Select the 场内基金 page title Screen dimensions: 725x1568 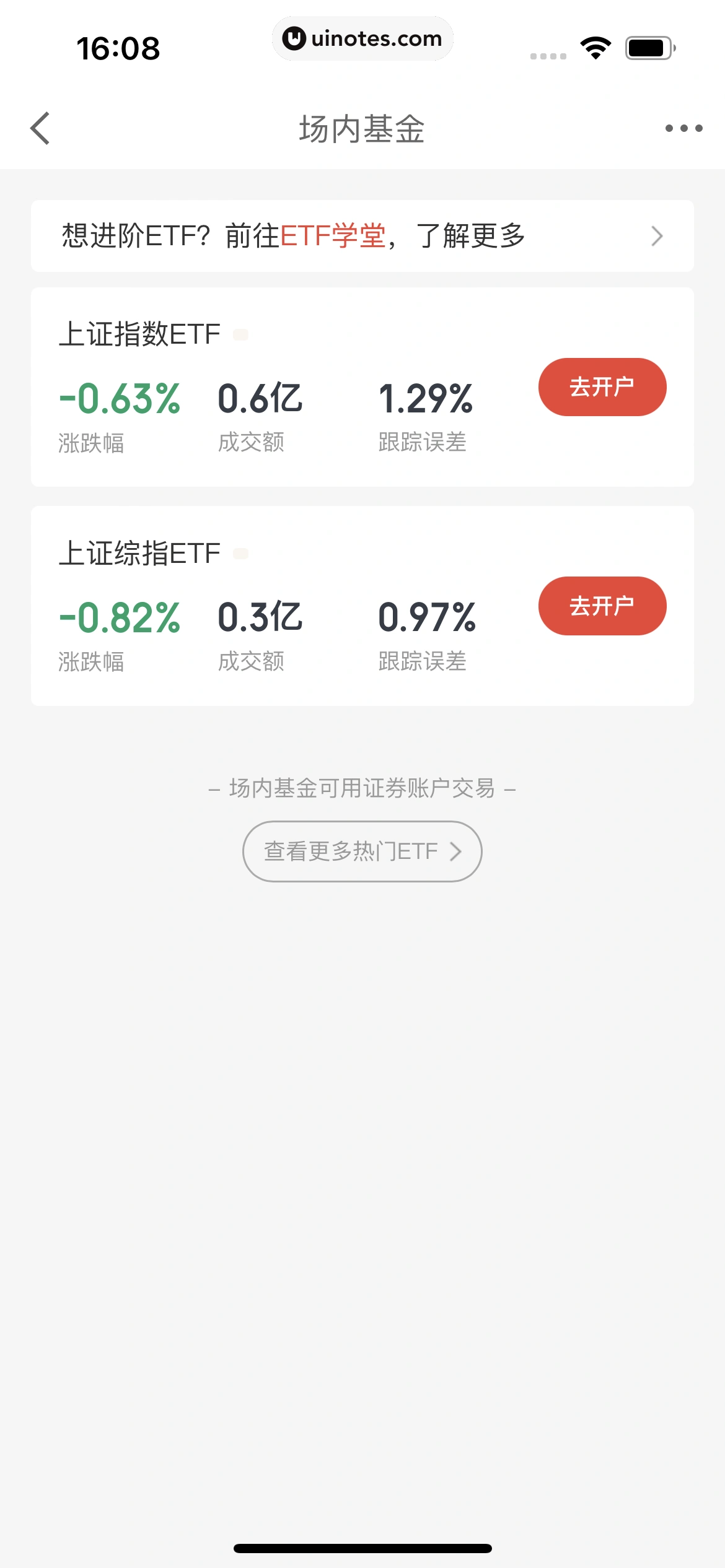[362, 129]
